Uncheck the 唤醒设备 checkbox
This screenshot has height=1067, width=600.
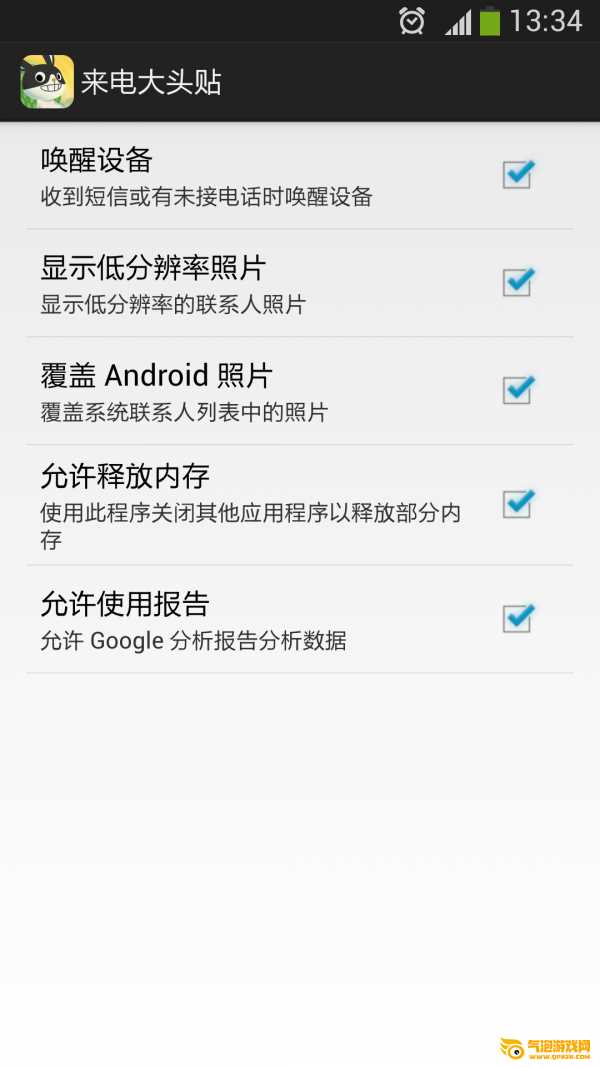517,175
